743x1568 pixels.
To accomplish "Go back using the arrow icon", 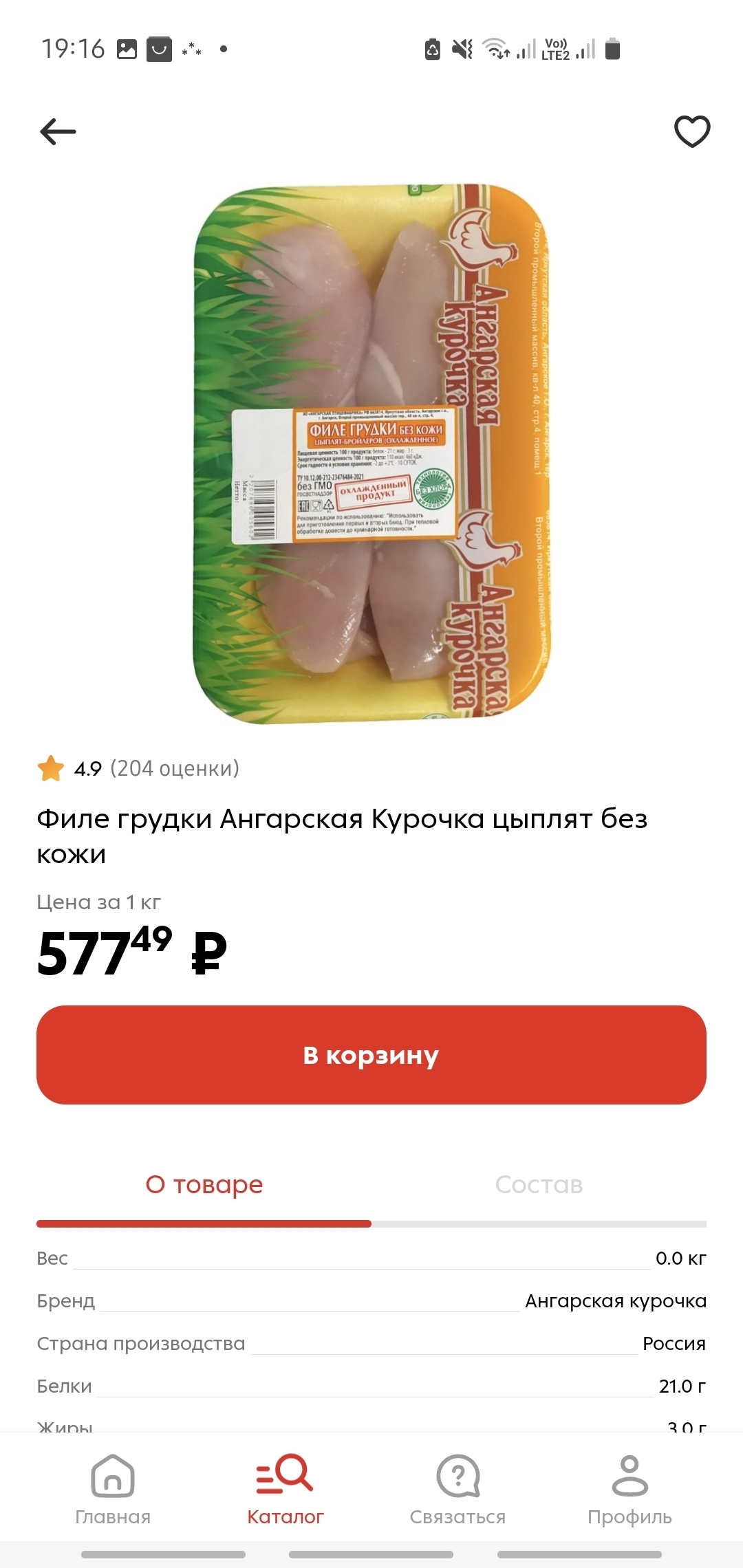I will (58, 131).
